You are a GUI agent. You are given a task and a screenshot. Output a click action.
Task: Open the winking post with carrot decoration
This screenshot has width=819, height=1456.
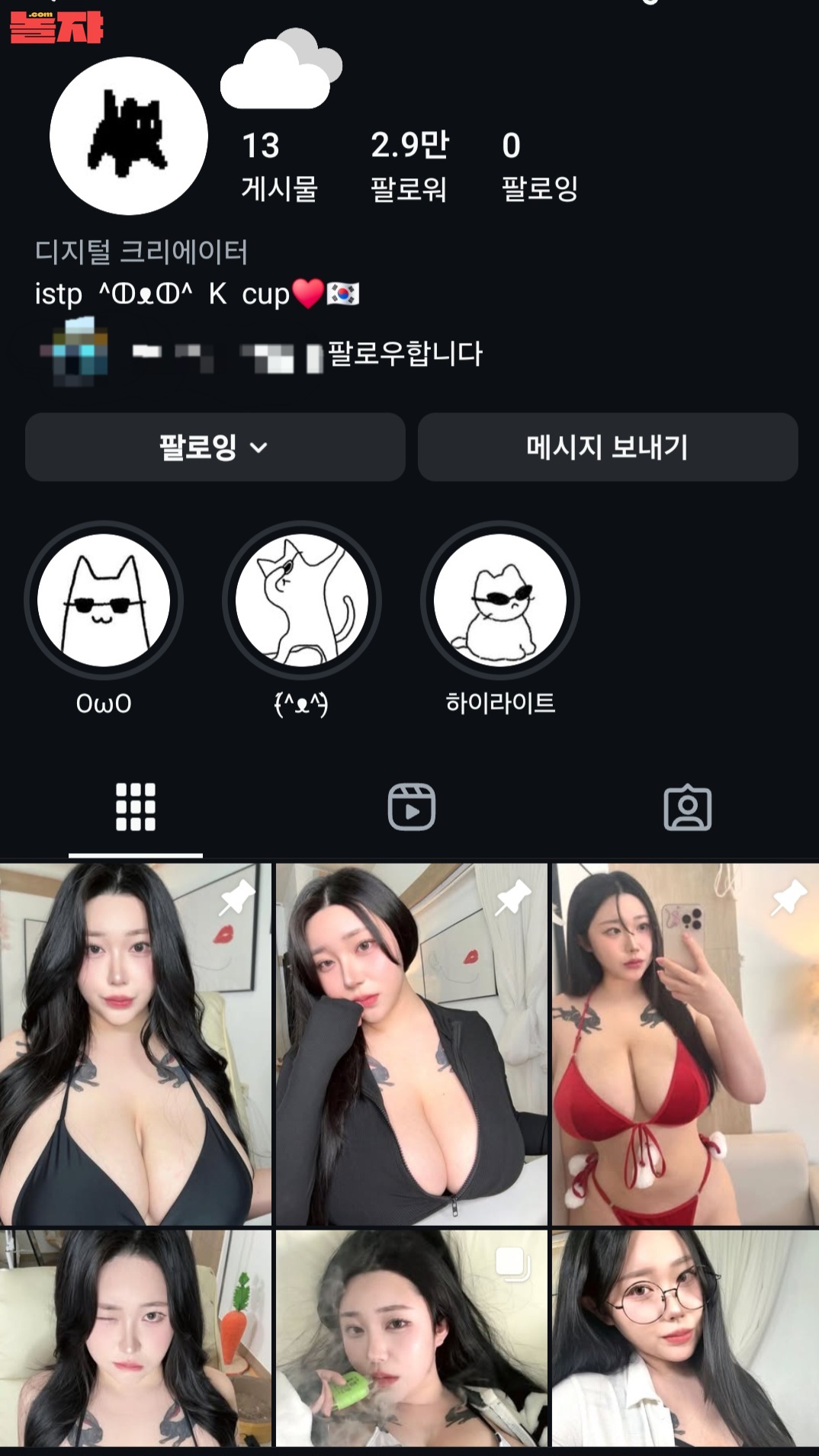click(x=136, y=1338)
